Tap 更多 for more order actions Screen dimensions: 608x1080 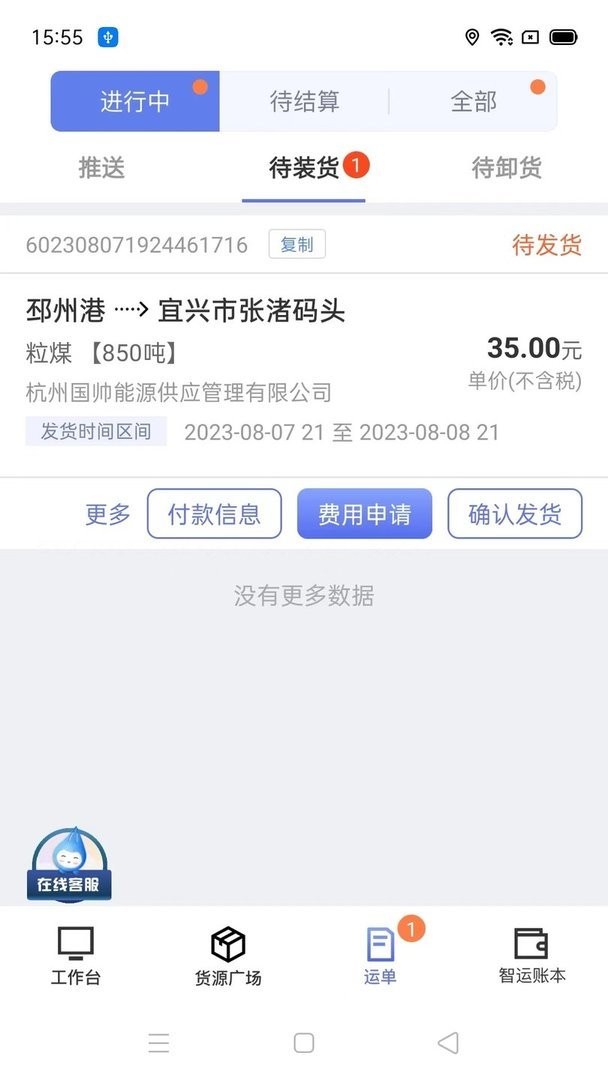coord(108,514)
